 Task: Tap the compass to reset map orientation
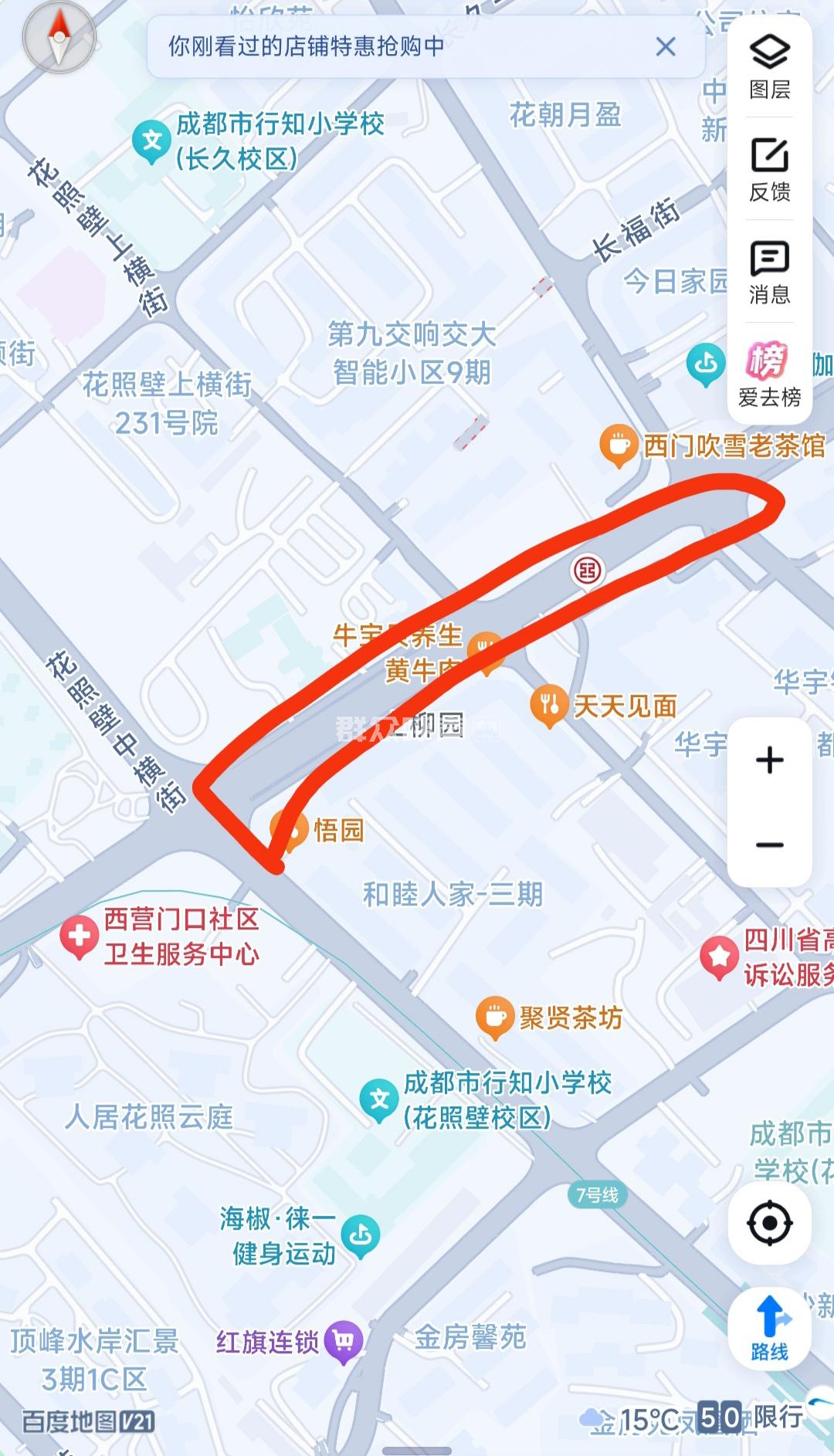[59, 36]
